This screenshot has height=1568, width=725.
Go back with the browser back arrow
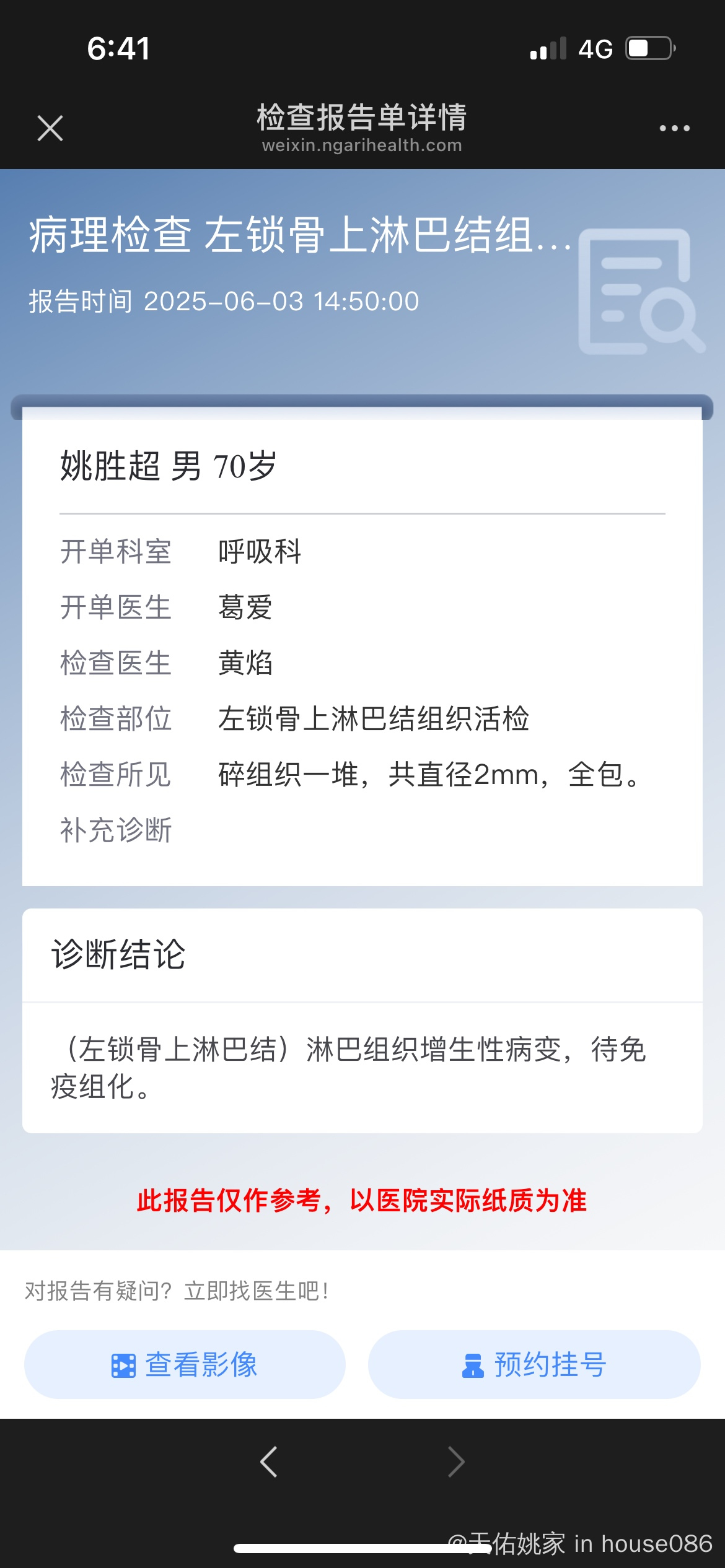268,1462
